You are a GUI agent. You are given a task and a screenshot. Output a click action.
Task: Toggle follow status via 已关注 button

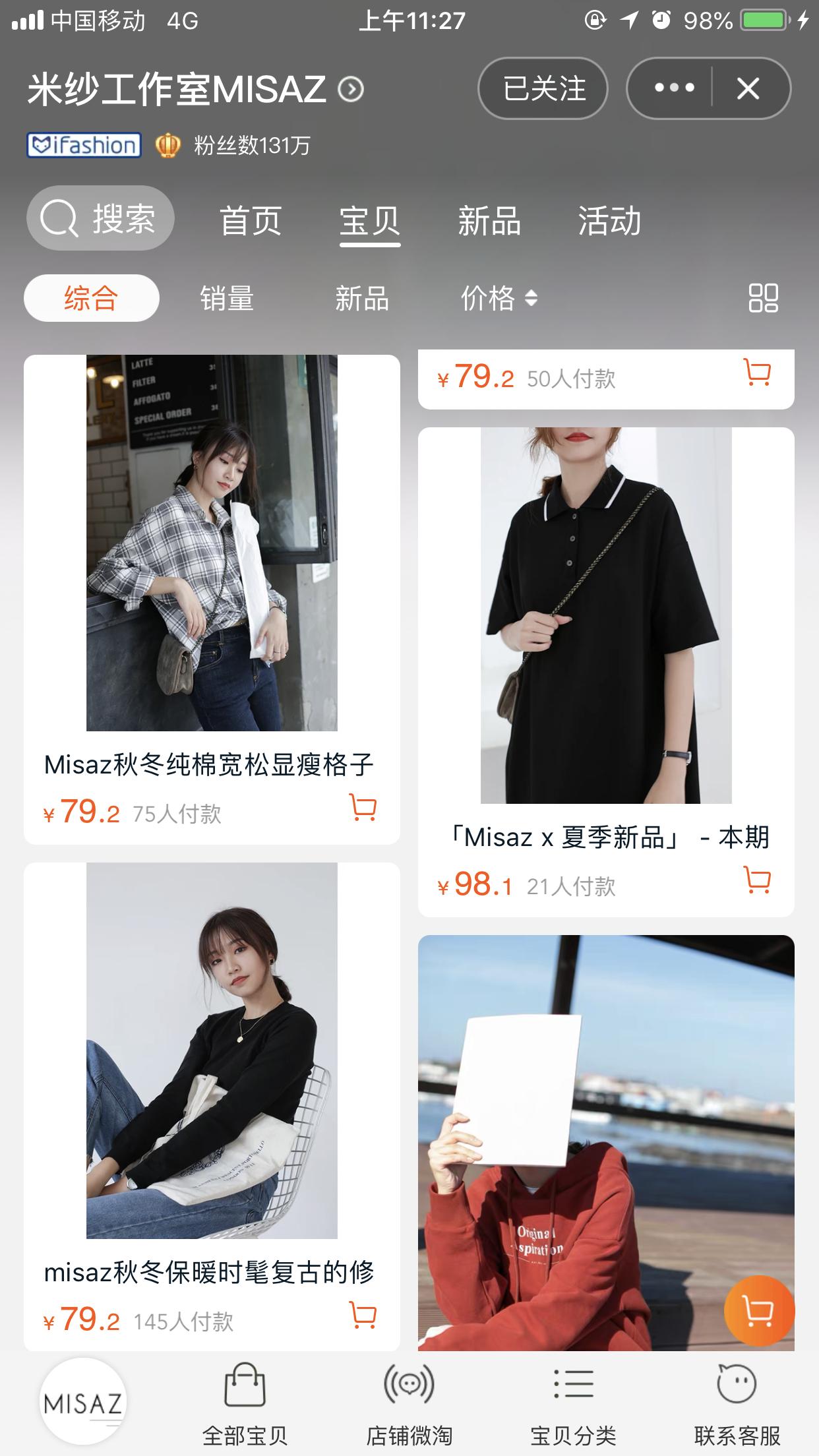click(x=543, y=89)
